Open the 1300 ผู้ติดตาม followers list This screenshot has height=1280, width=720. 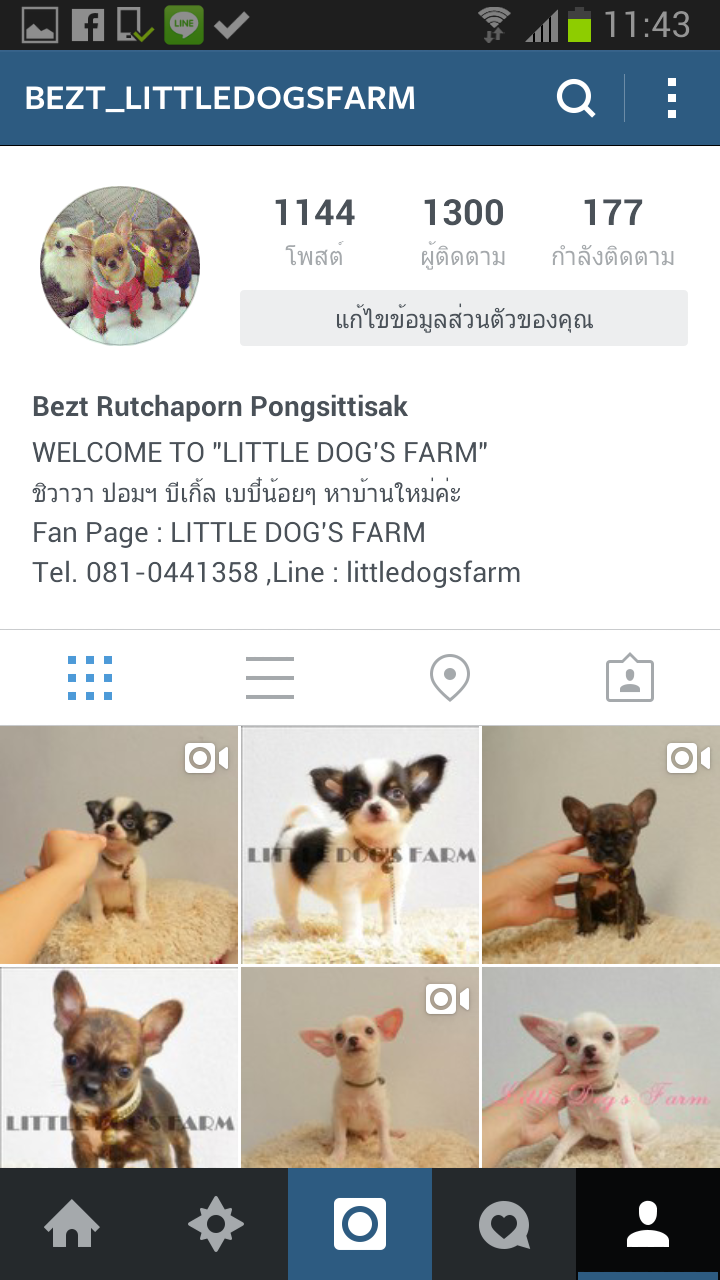pyautogui.click(x=463, y=231)
